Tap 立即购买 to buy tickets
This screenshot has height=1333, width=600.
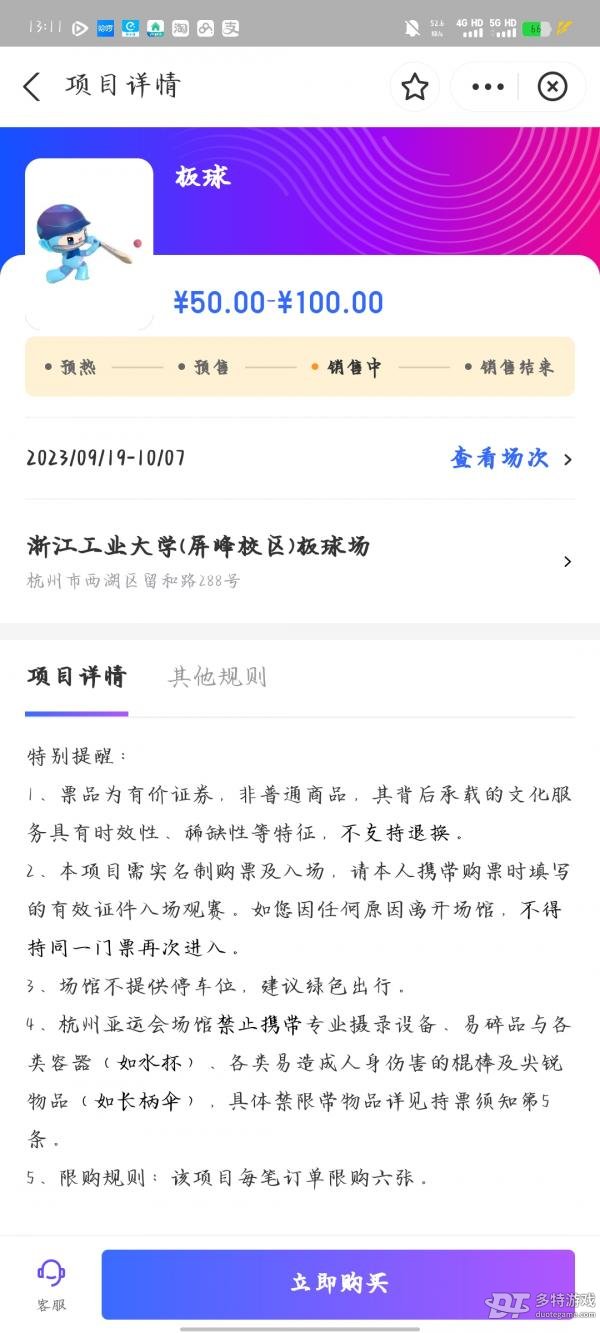pyautogui.click(x=338, y=1284)
